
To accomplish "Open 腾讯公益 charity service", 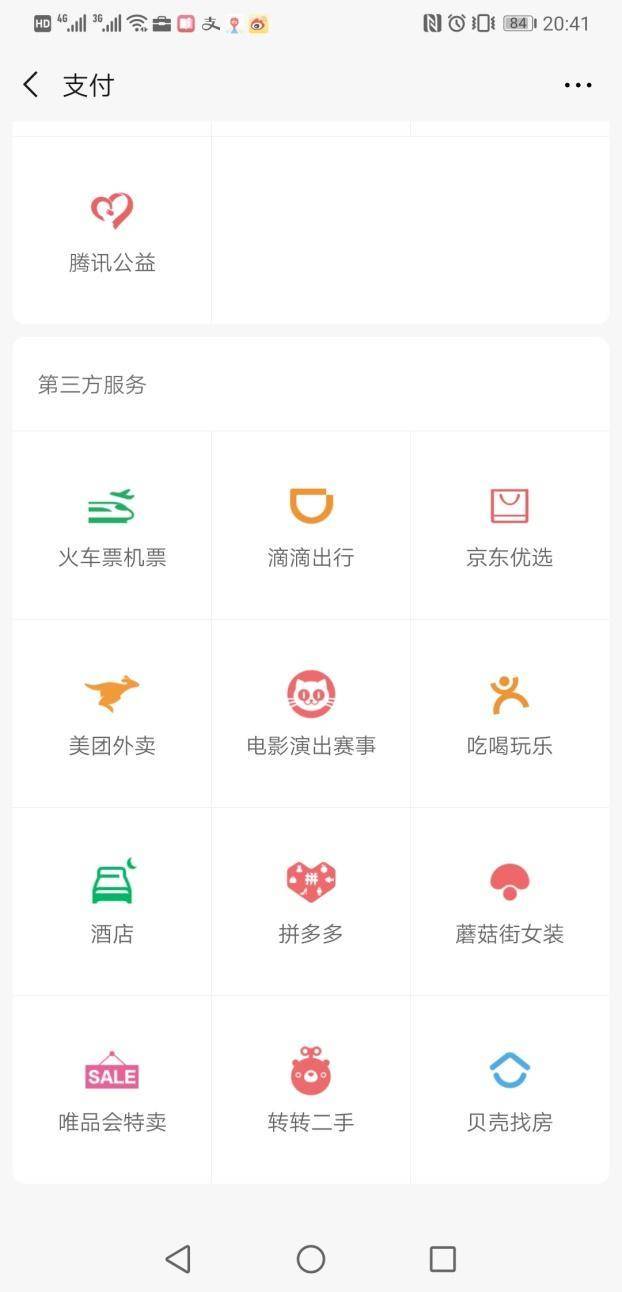I will pyautogui.click(x=112, y=232).
